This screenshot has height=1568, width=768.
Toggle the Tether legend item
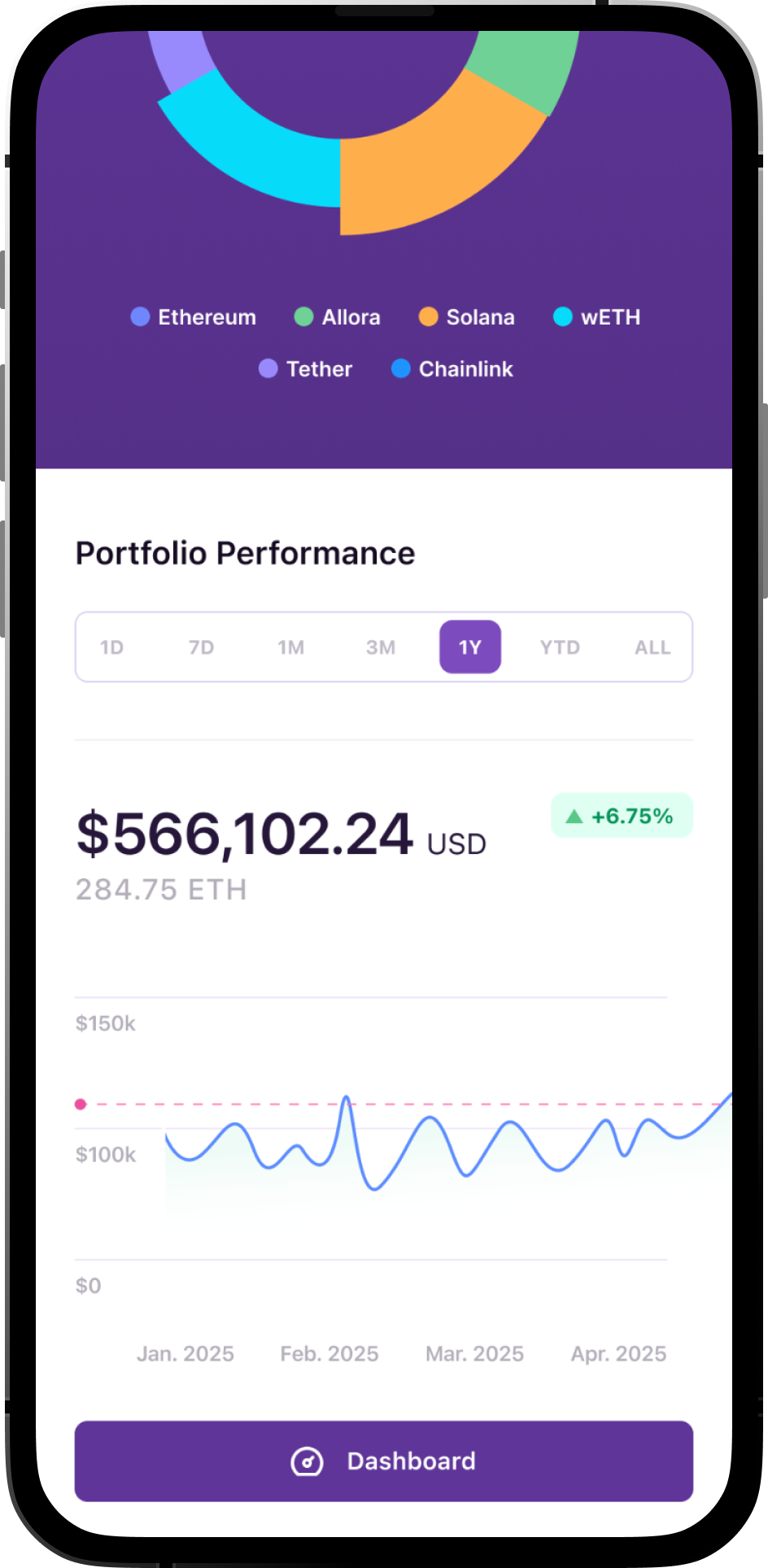pos(306,369)
